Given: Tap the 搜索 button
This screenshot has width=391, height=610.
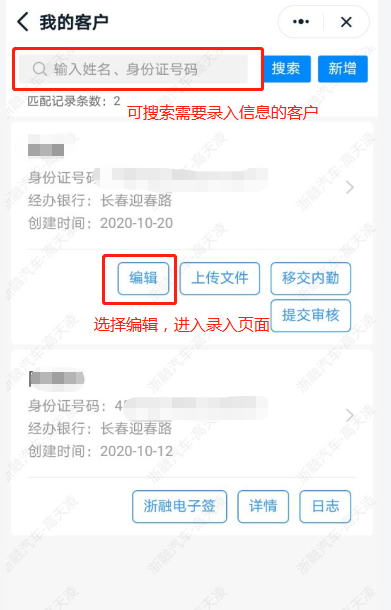Looking at the screenshot, I should pyautogui.click(x=286, y=69).
